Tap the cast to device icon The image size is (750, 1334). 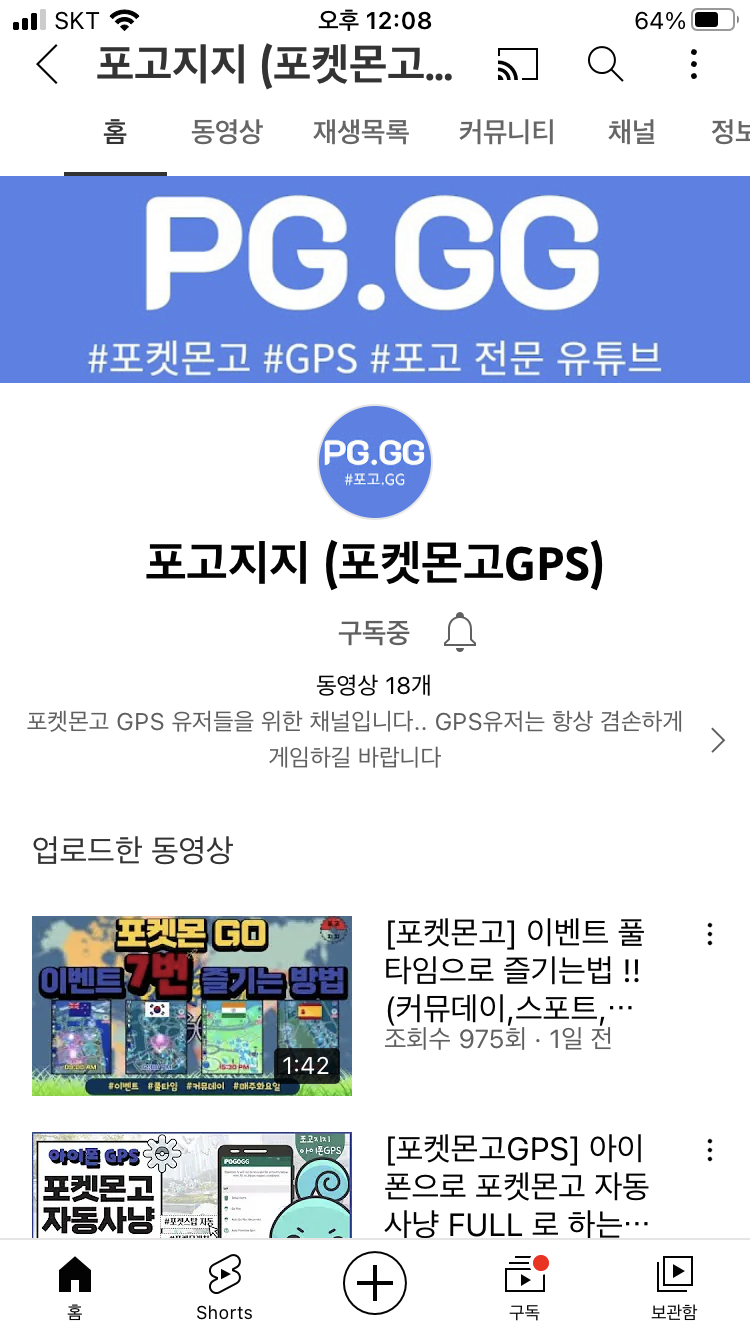517,64
